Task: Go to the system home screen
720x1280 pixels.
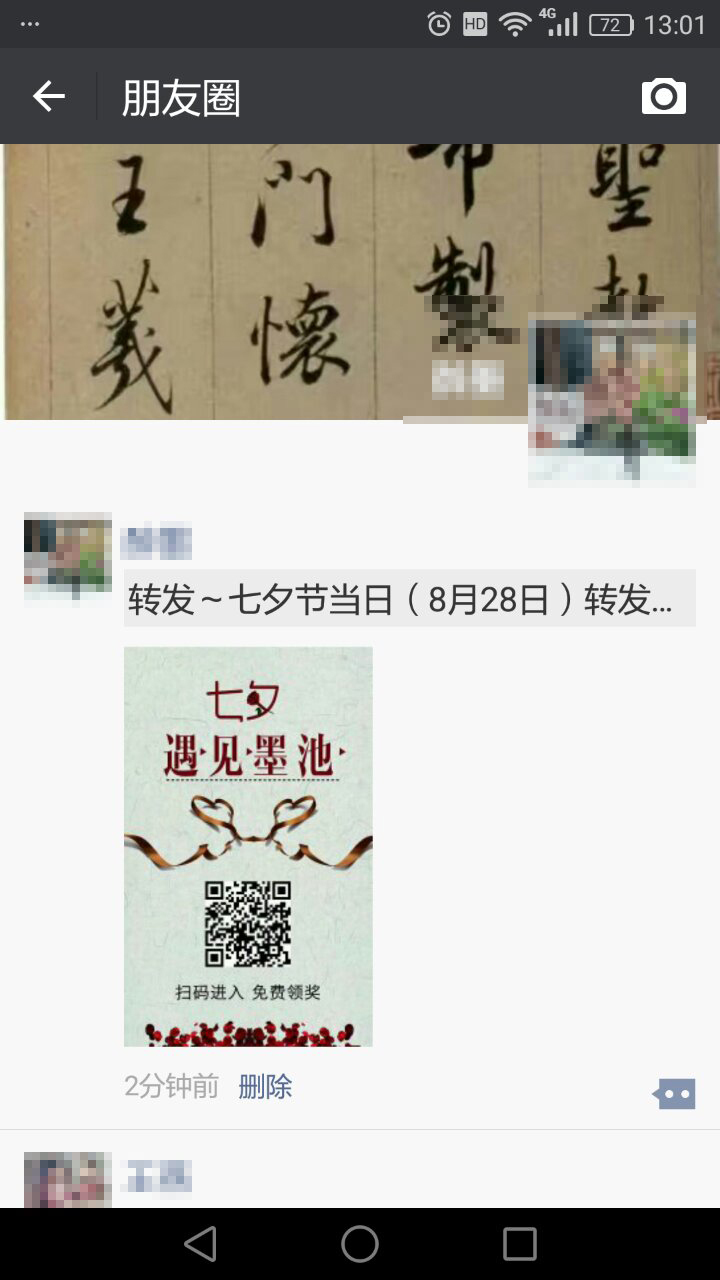Action: [x=360, y=1244]
